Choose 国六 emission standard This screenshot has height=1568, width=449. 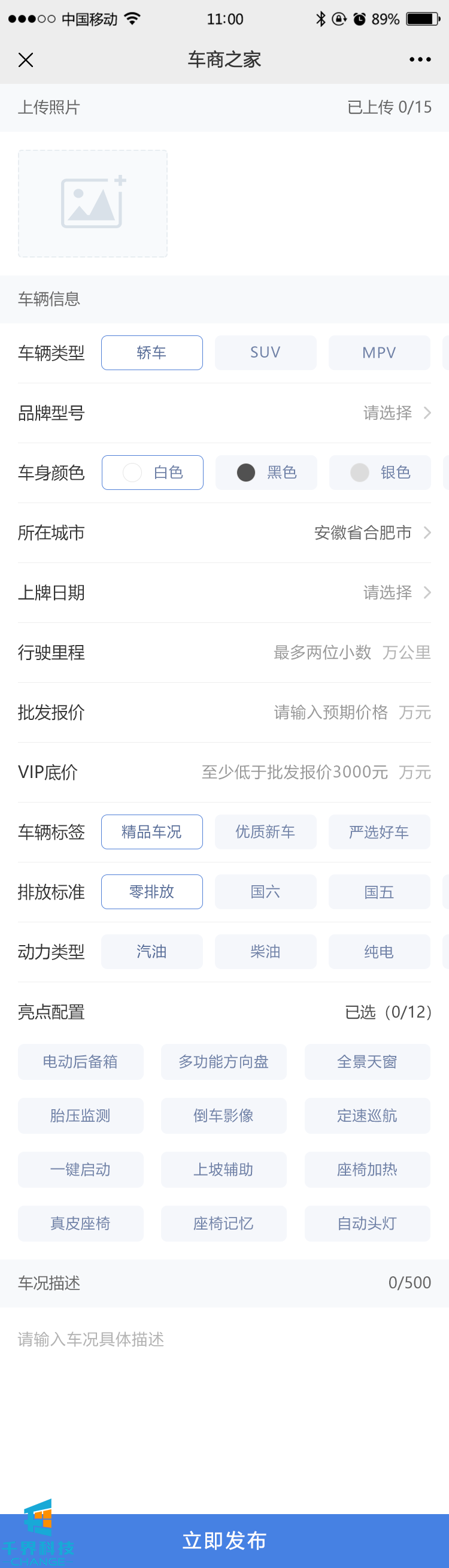(x=265, y=892)
